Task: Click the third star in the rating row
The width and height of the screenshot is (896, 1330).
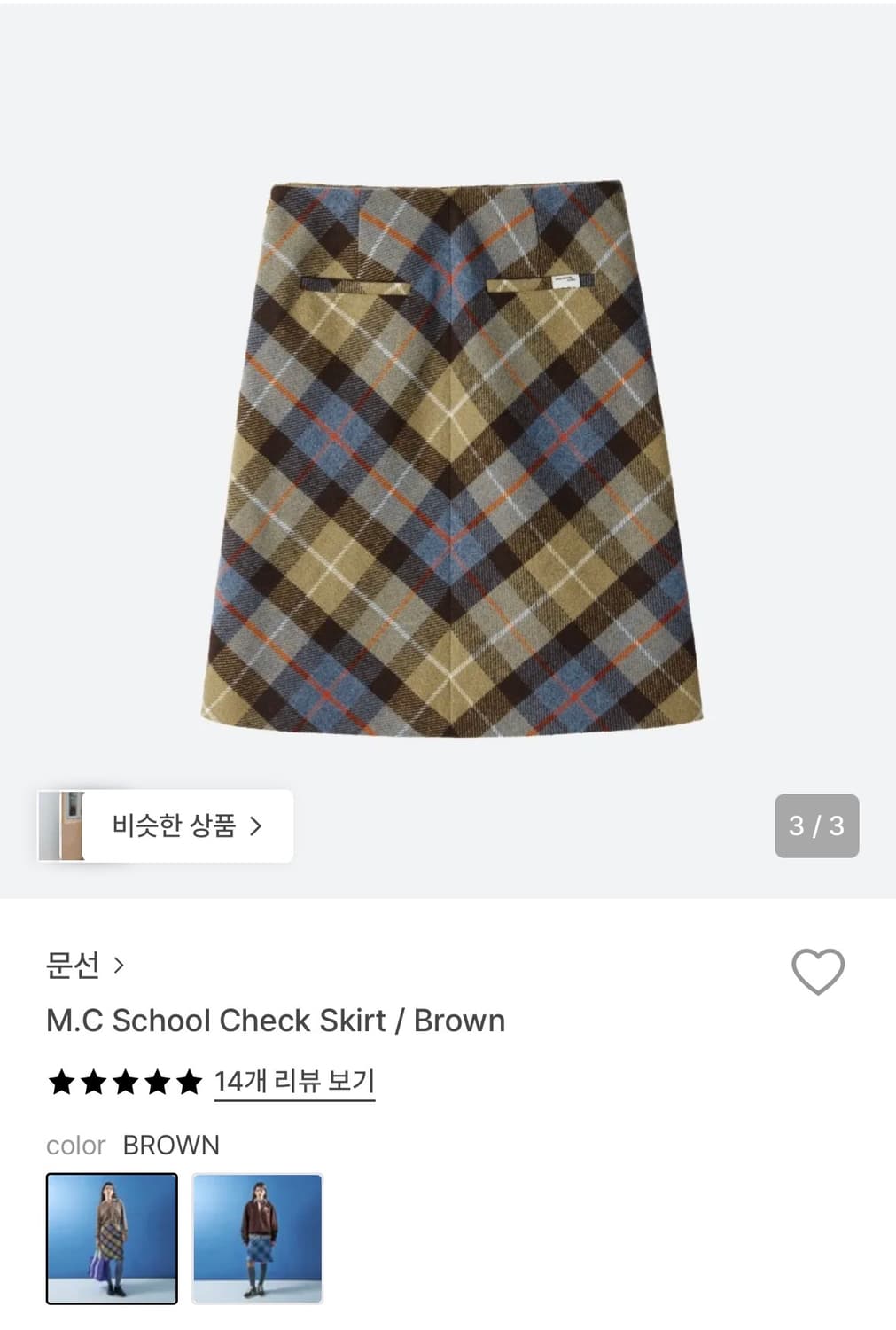Action: [125, 1082]
